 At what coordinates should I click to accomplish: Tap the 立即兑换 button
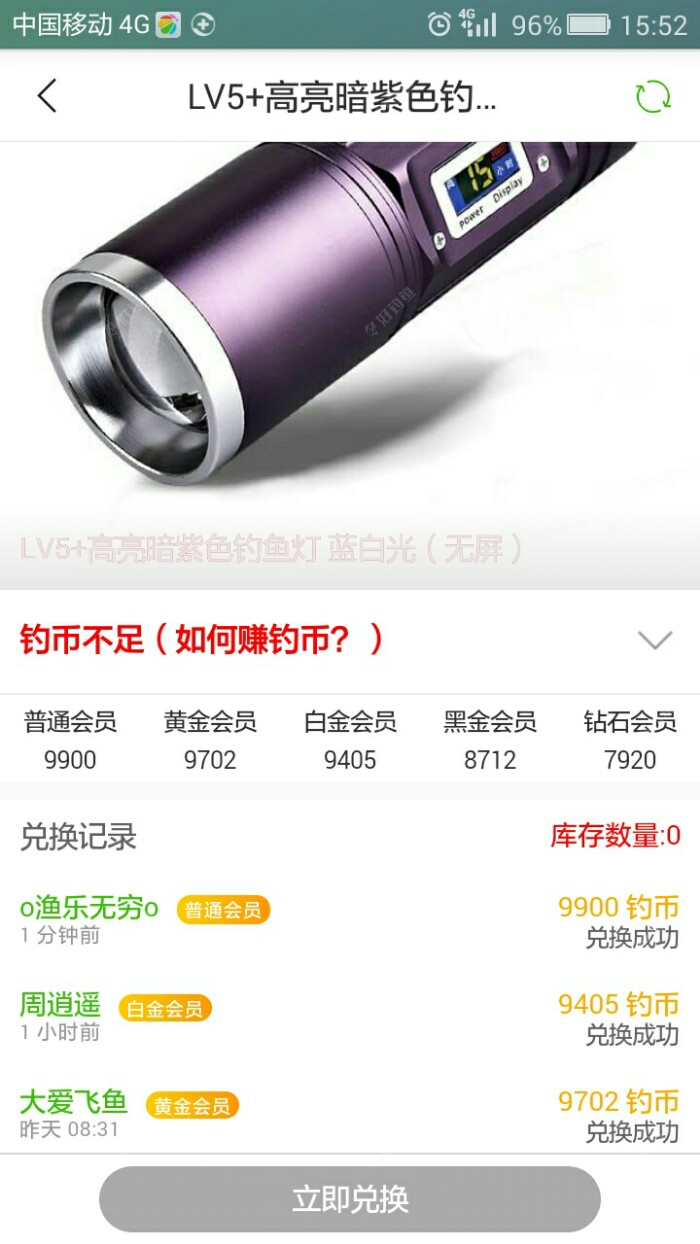click(350, 1199)
